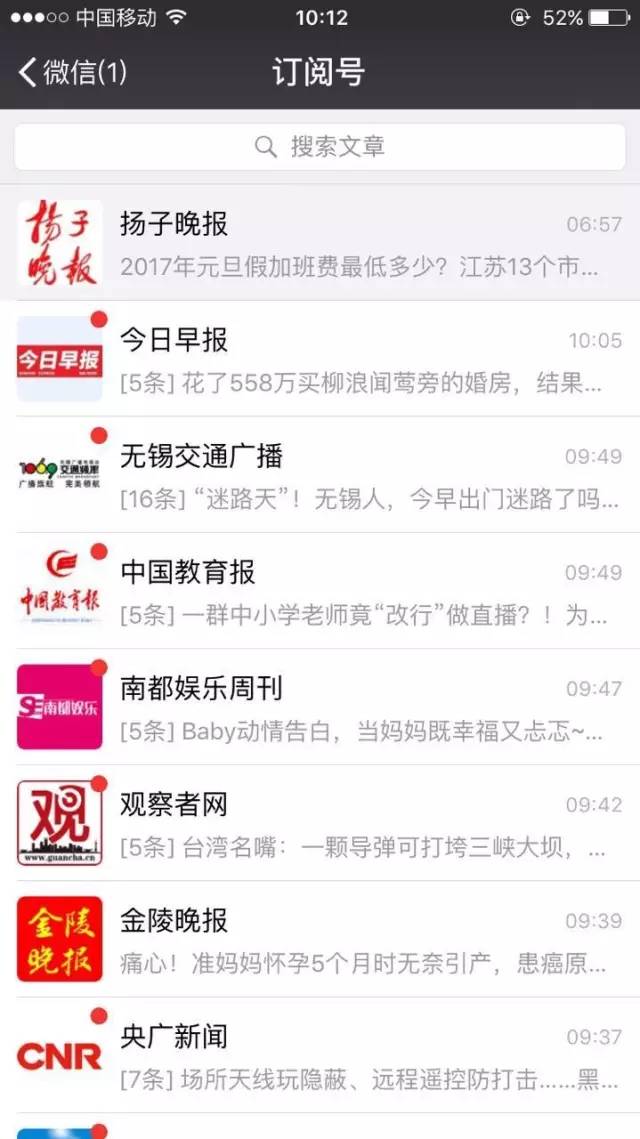
Task: Select the 观察者网 row
Action: tap(320, 823)
